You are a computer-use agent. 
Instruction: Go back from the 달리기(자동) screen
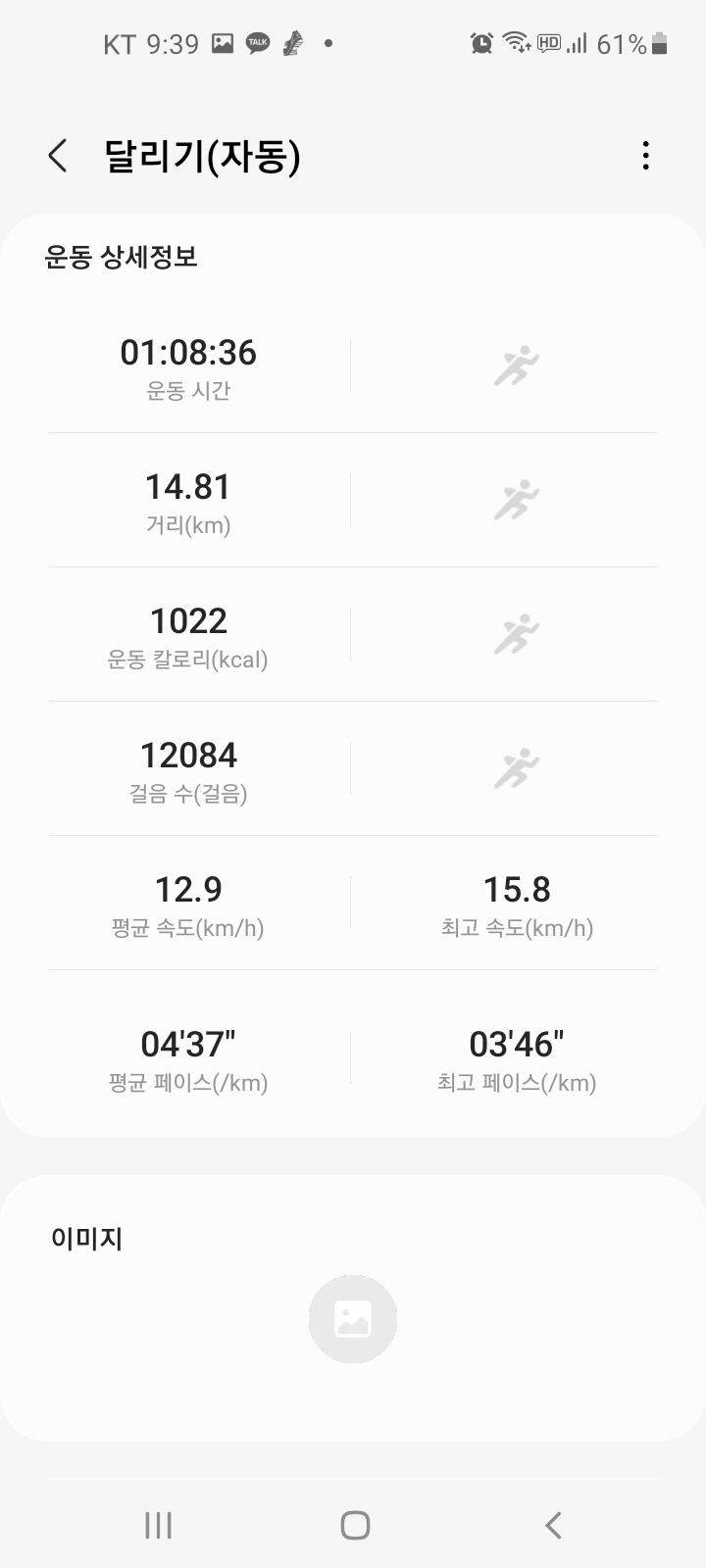pos(59,156)
